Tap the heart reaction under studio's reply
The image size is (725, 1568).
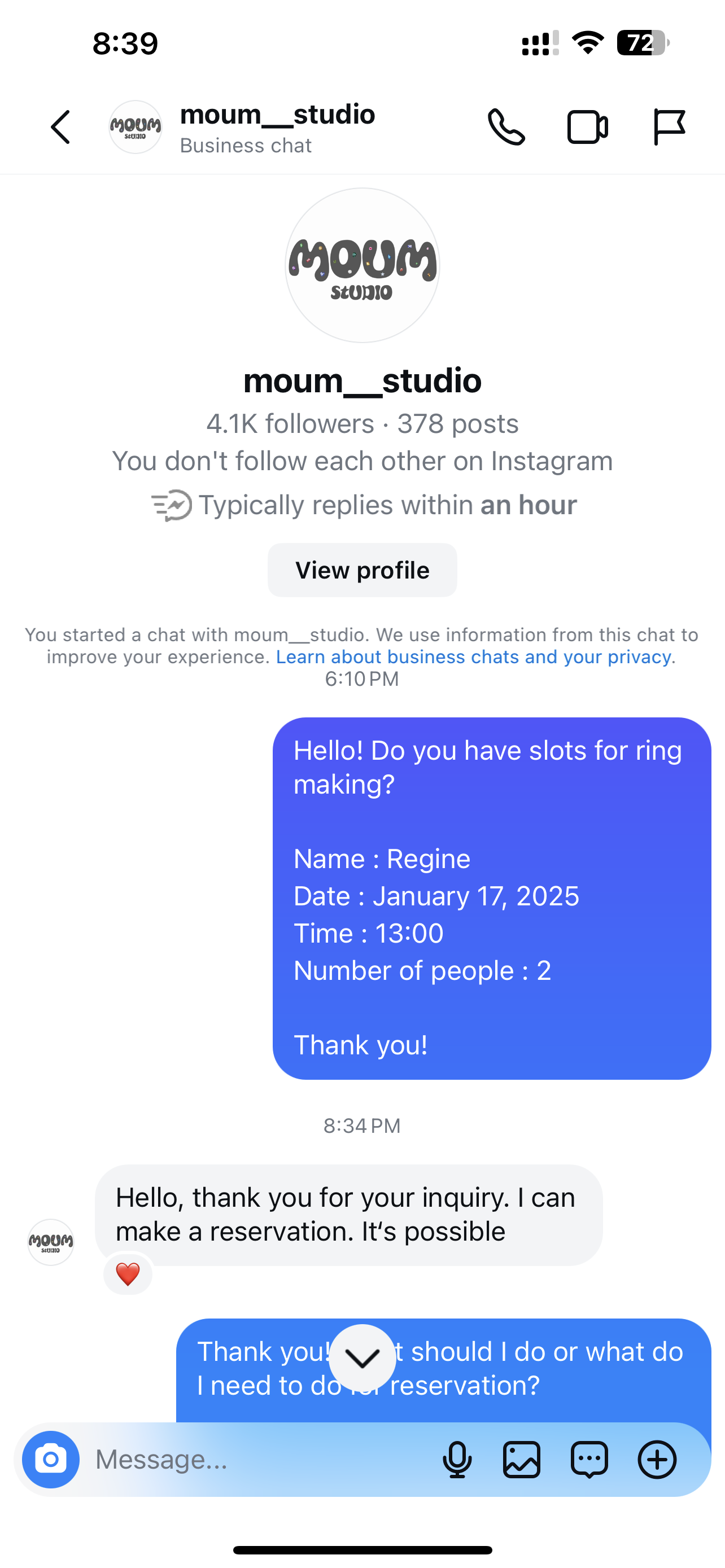[x=128, y=1274]
